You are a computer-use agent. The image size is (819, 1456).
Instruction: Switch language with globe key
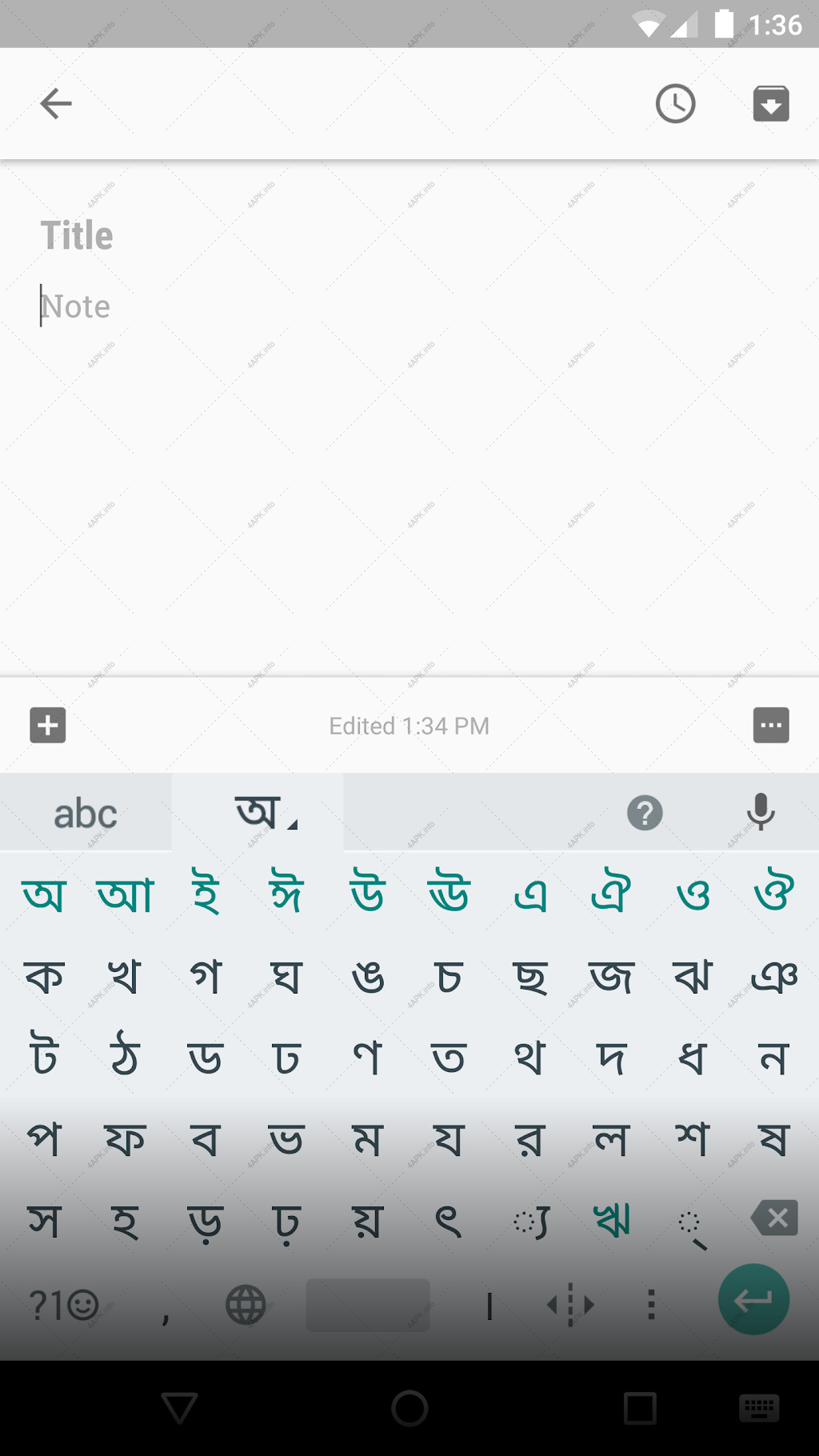246,1305
